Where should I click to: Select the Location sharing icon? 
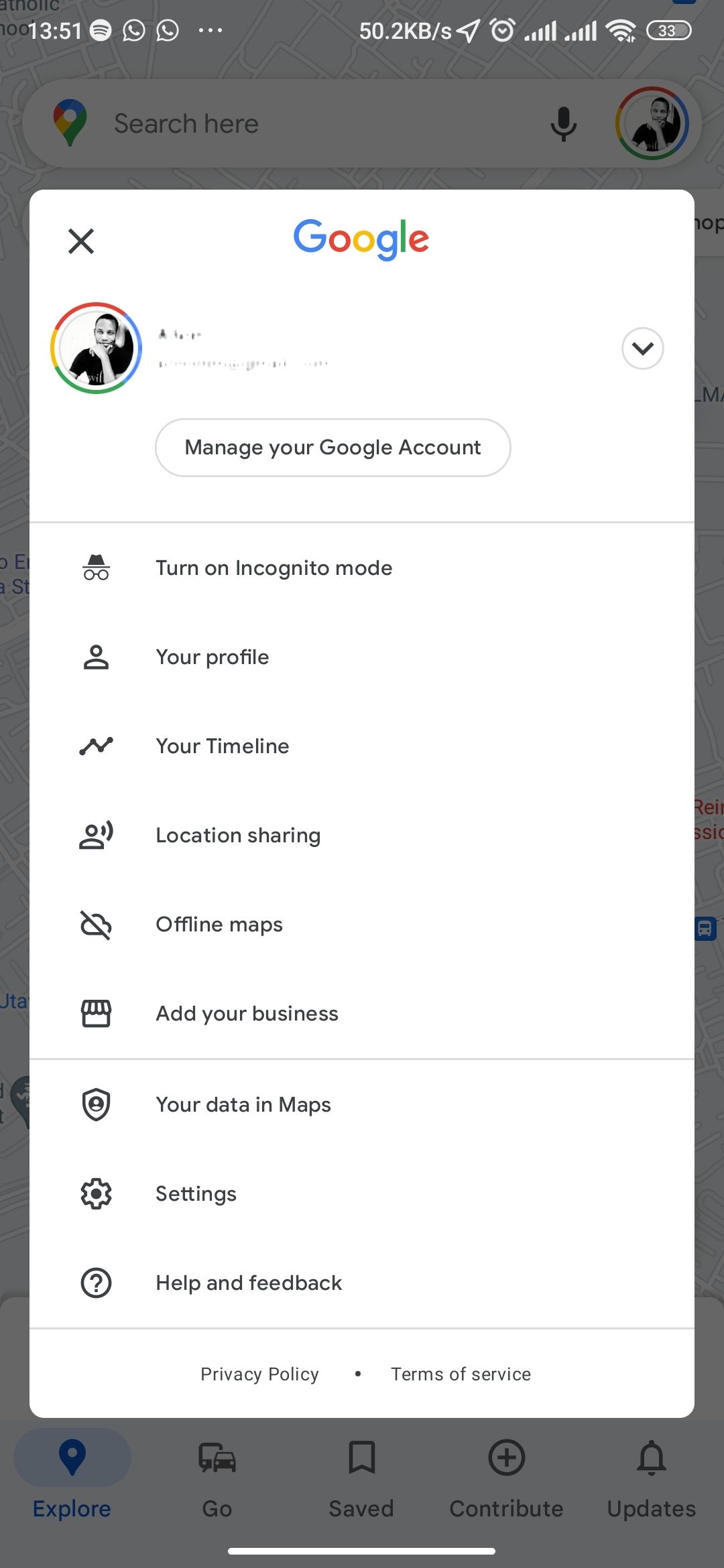96,835
